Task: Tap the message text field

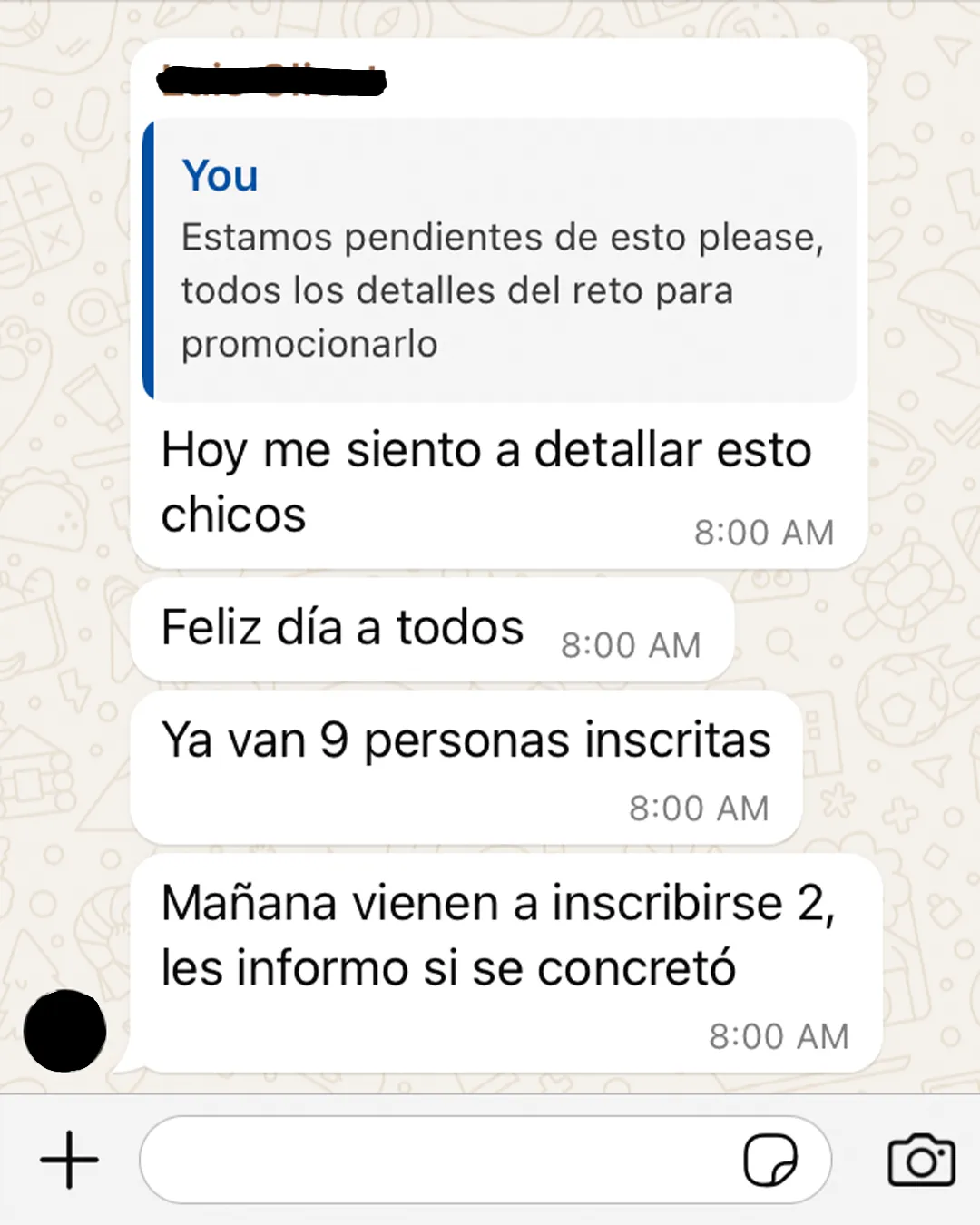Action: pyautogui.click(x=436, y=1160)
